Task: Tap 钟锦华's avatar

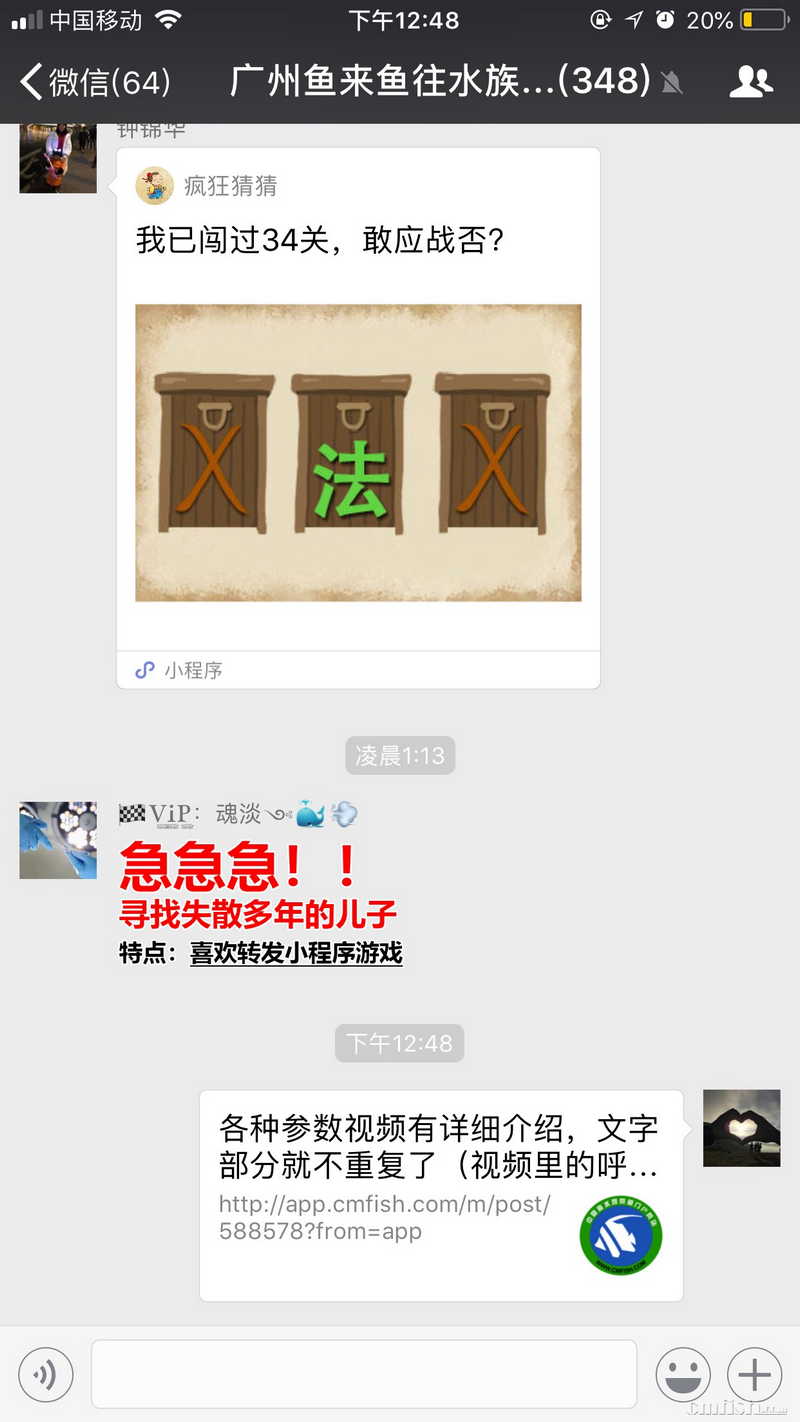Action: [x=58, y=157]
